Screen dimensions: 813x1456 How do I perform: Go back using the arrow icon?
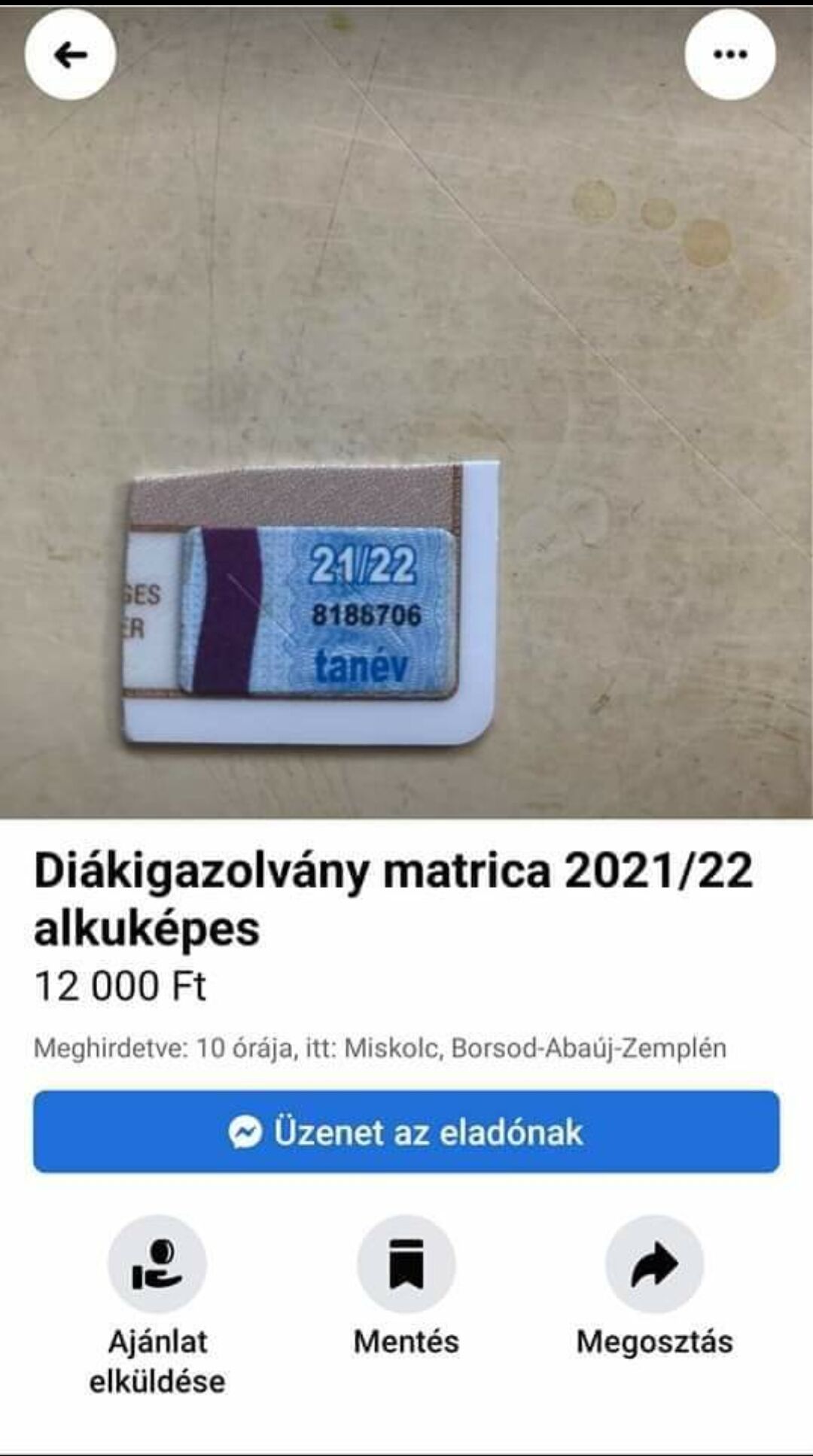coord(70,55)
